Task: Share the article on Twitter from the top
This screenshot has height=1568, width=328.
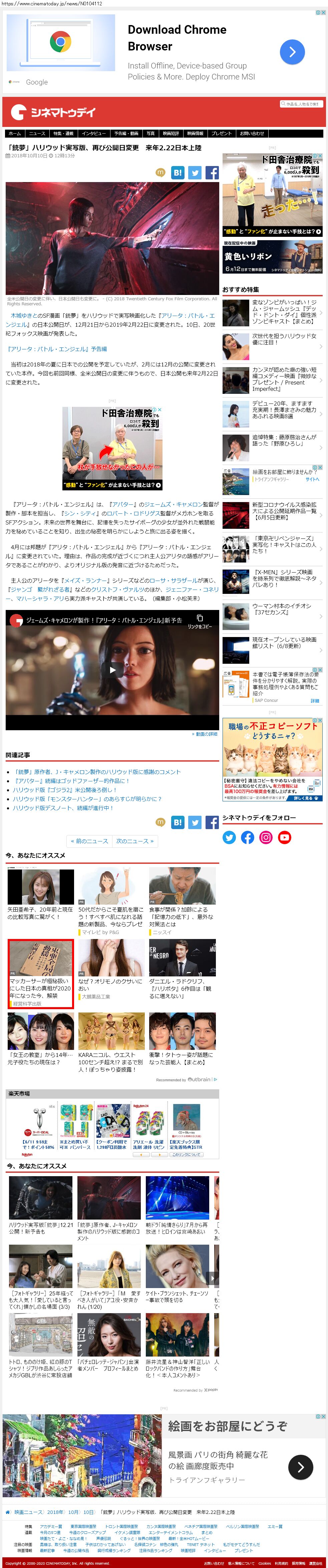Action: pyautogui.click(x=195, y=173)
